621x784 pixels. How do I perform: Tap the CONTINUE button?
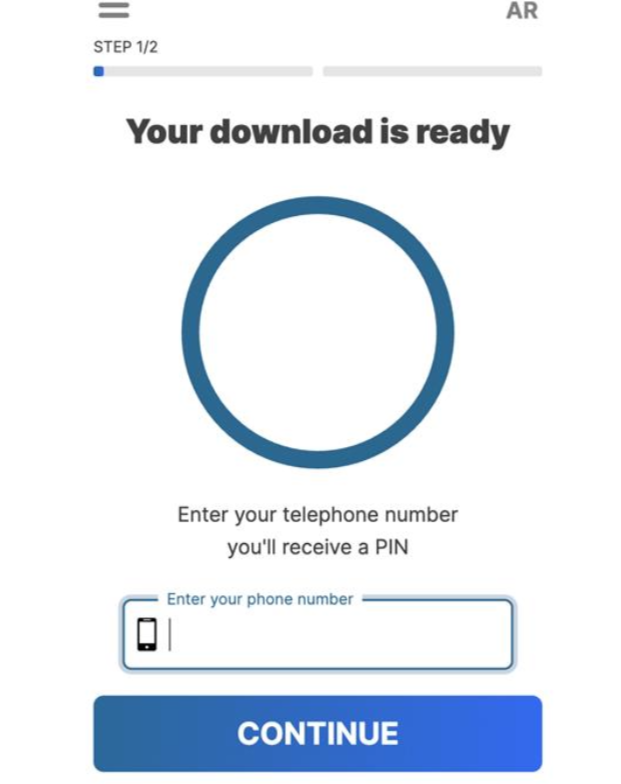point(317,733)
